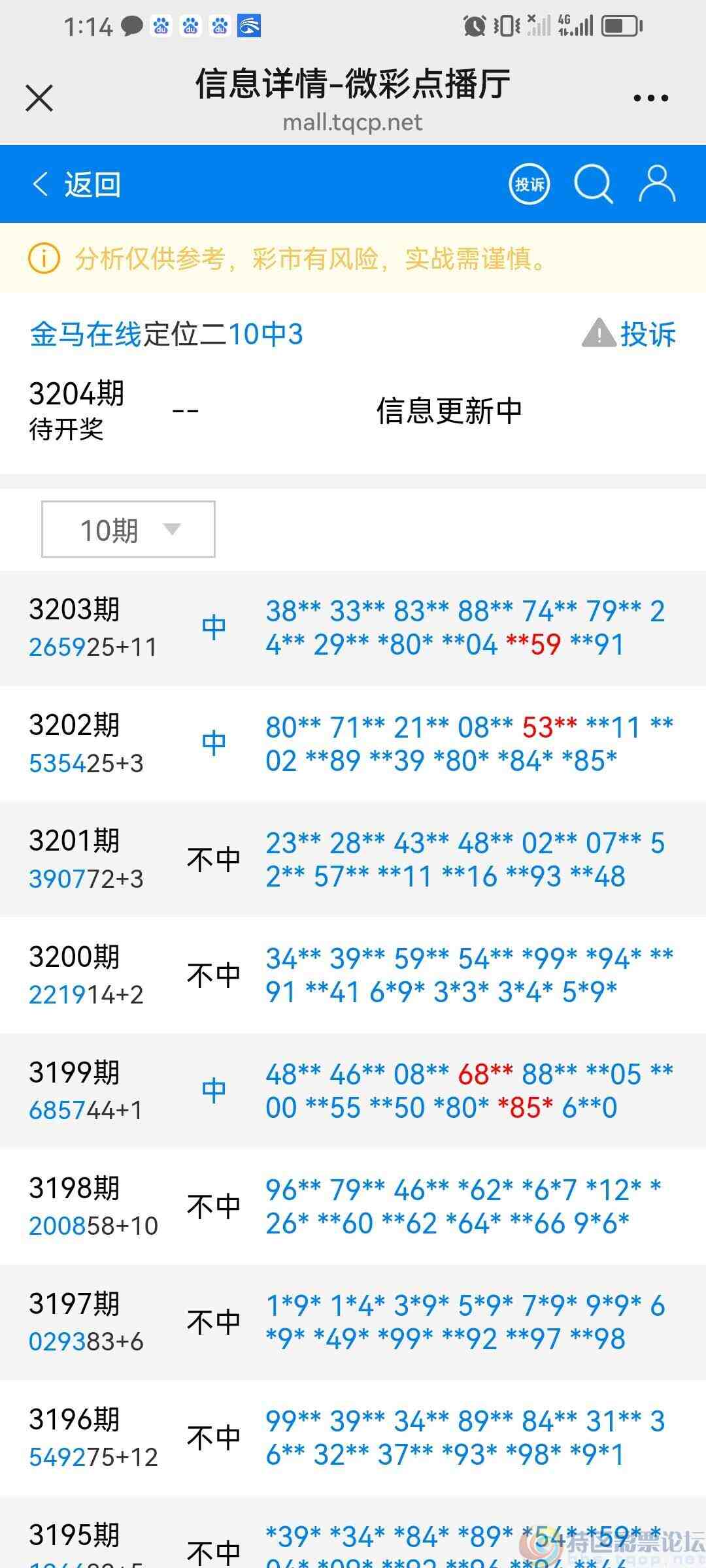Tap the dropdown arrow beside 10期
The image size is (706, 1568).
click(x=171, y=531)
